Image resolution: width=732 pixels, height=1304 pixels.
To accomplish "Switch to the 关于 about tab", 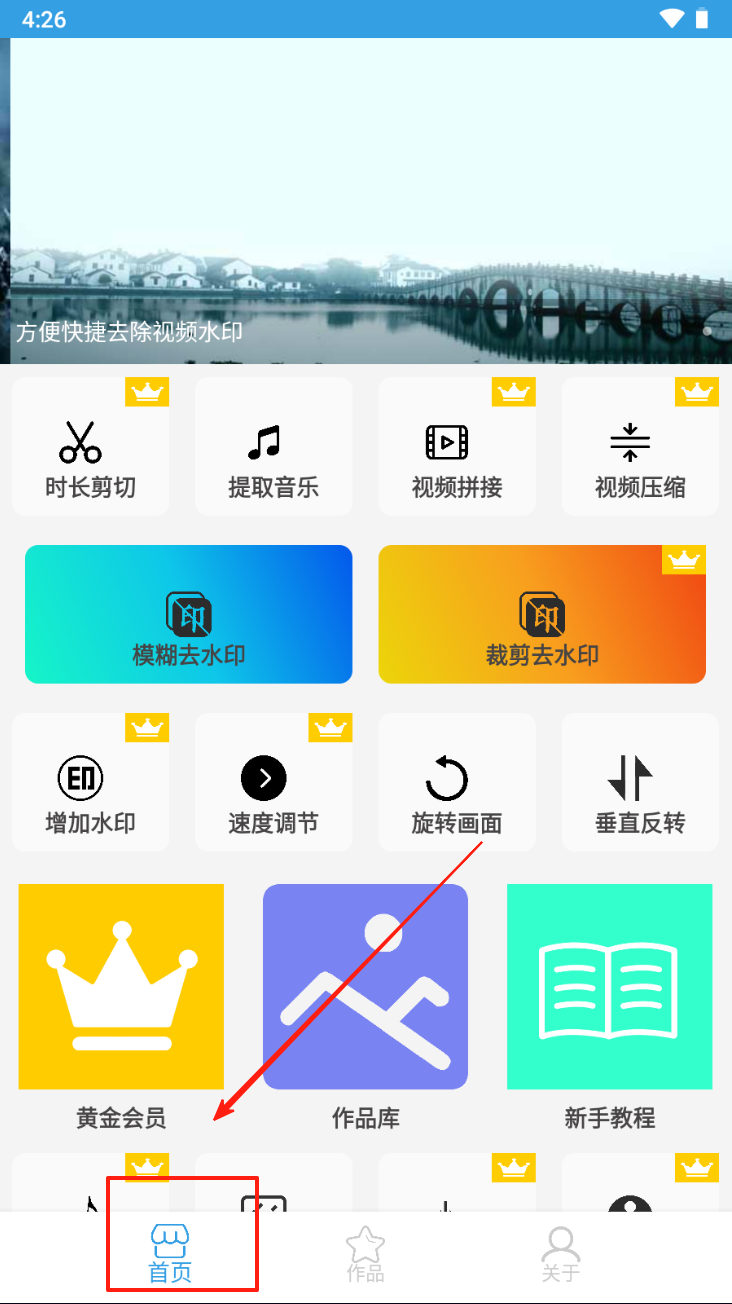I will coord(560,1254).
